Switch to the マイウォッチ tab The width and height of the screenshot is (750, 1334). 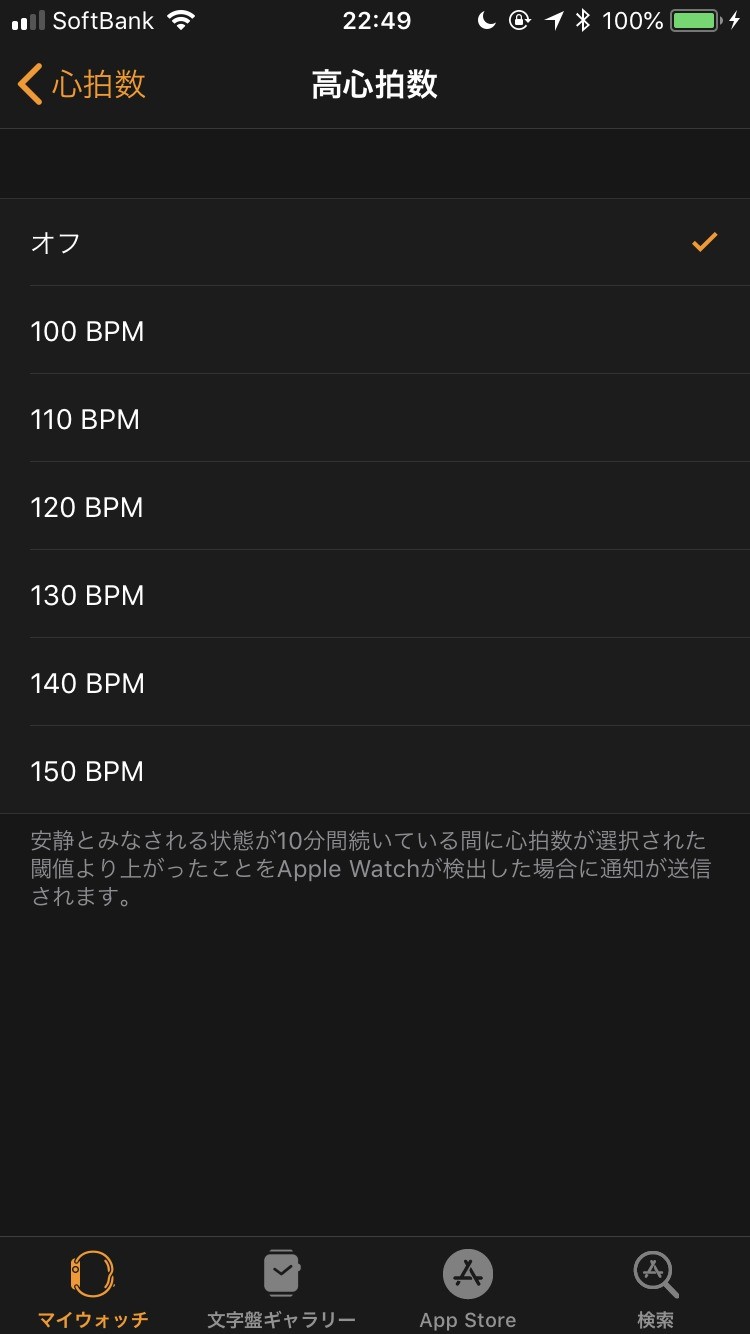click(93, 1288)
